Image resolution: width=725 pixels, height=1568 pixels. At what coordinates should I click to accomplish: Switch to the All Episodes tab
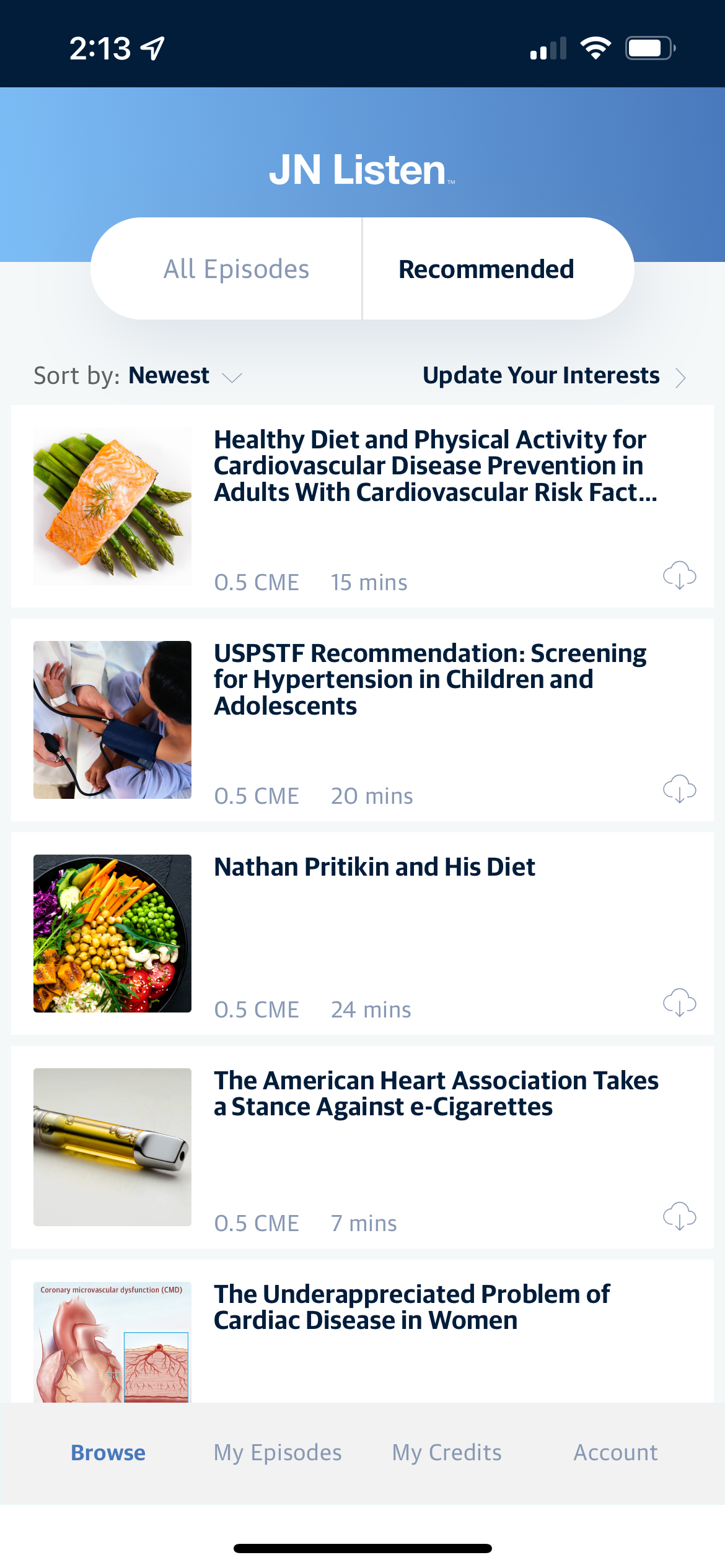point(236,269)
